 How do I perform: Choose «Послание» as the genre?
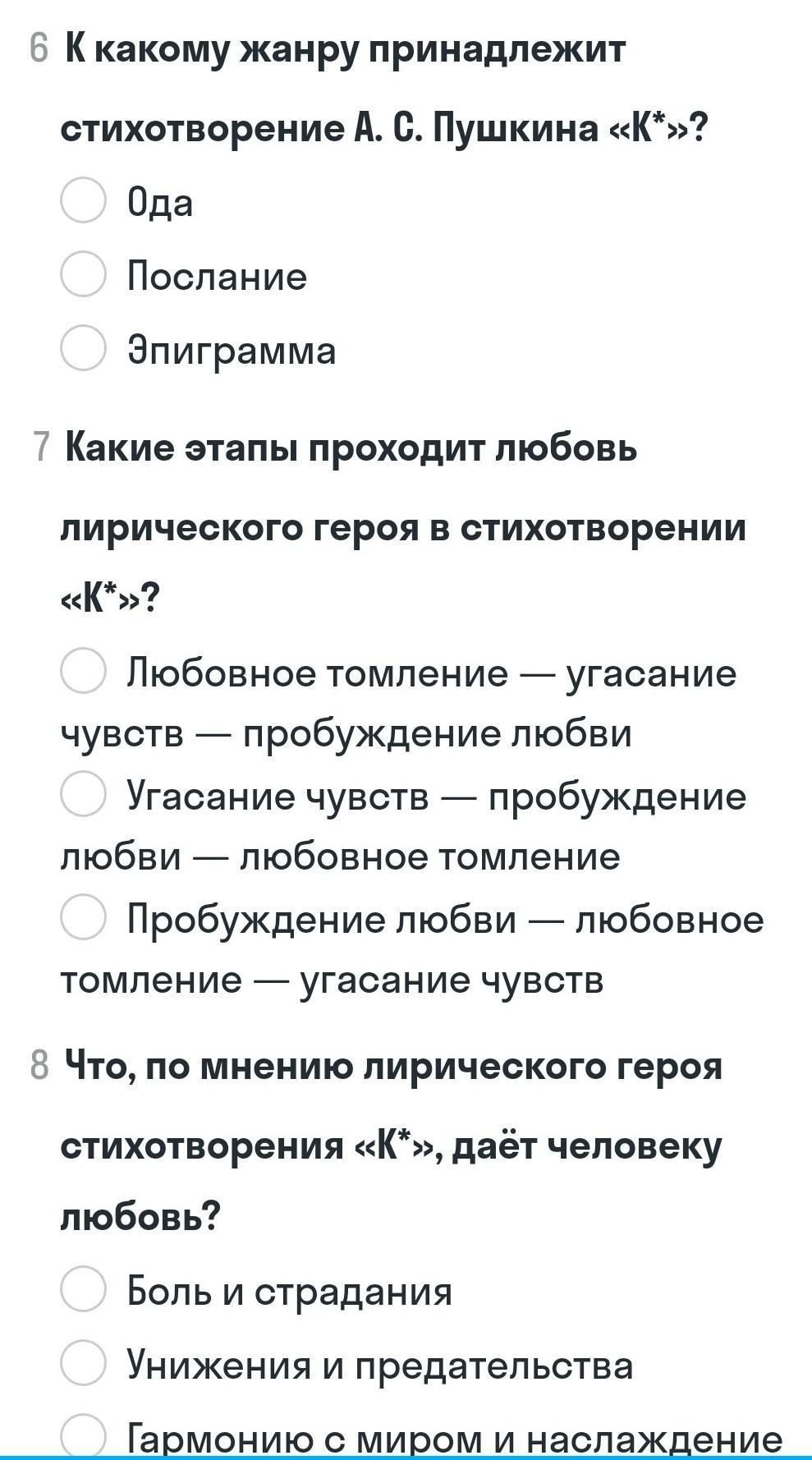click(83, 273)
